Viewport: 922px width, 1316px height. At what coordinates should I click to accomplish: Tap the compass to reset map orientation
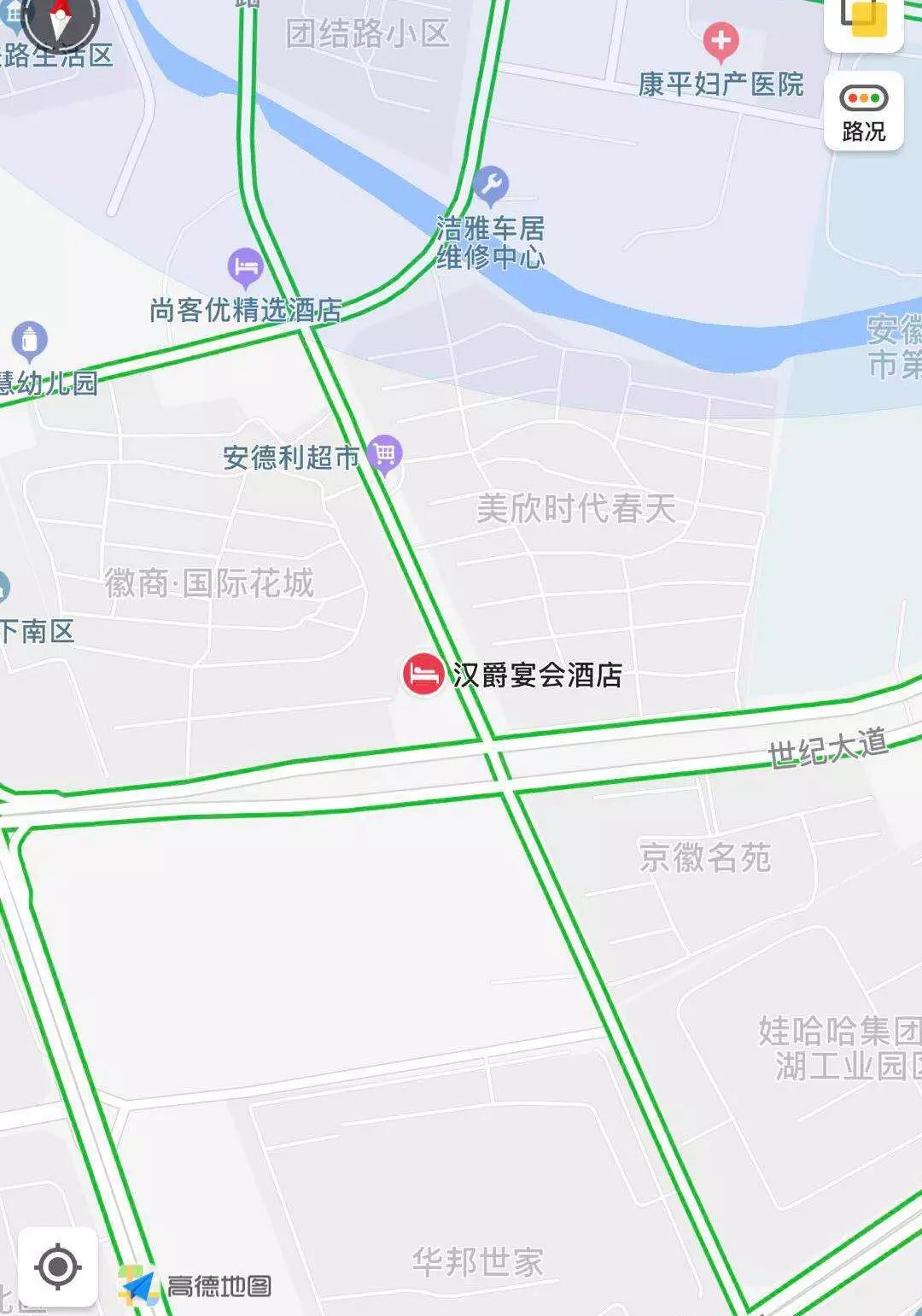[60, 19]
